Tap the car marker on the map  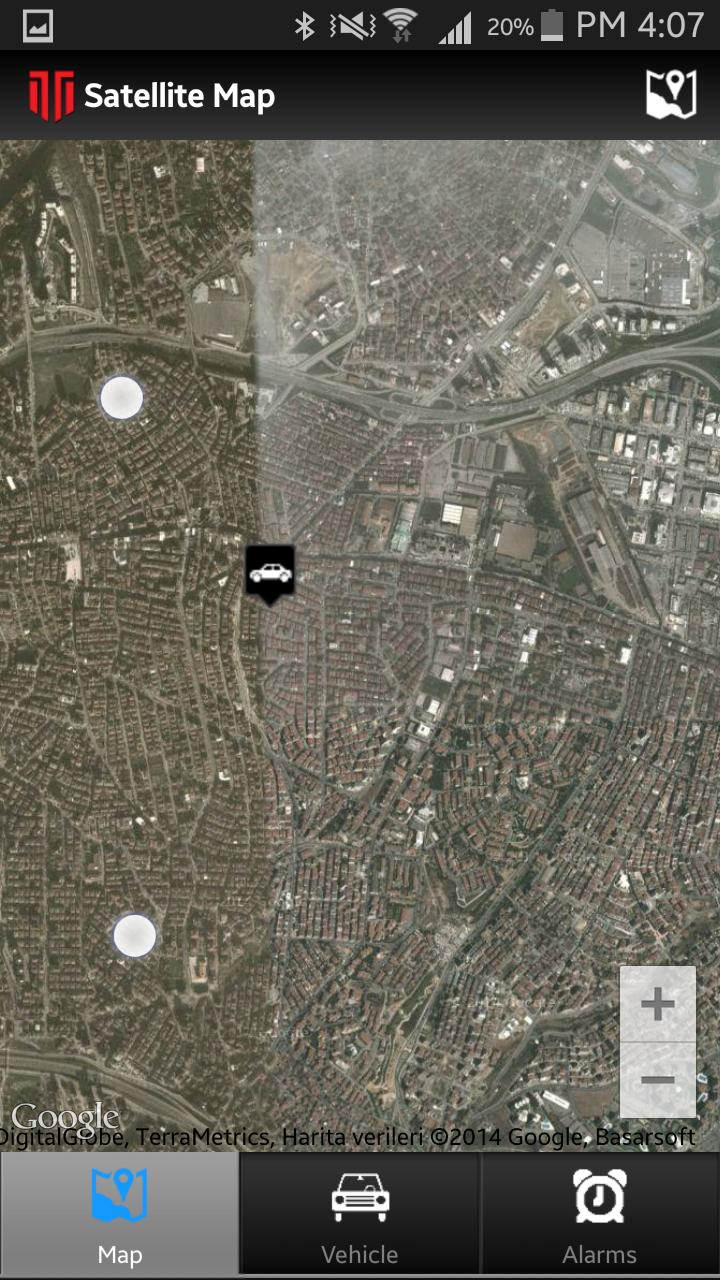pos(270,573)
